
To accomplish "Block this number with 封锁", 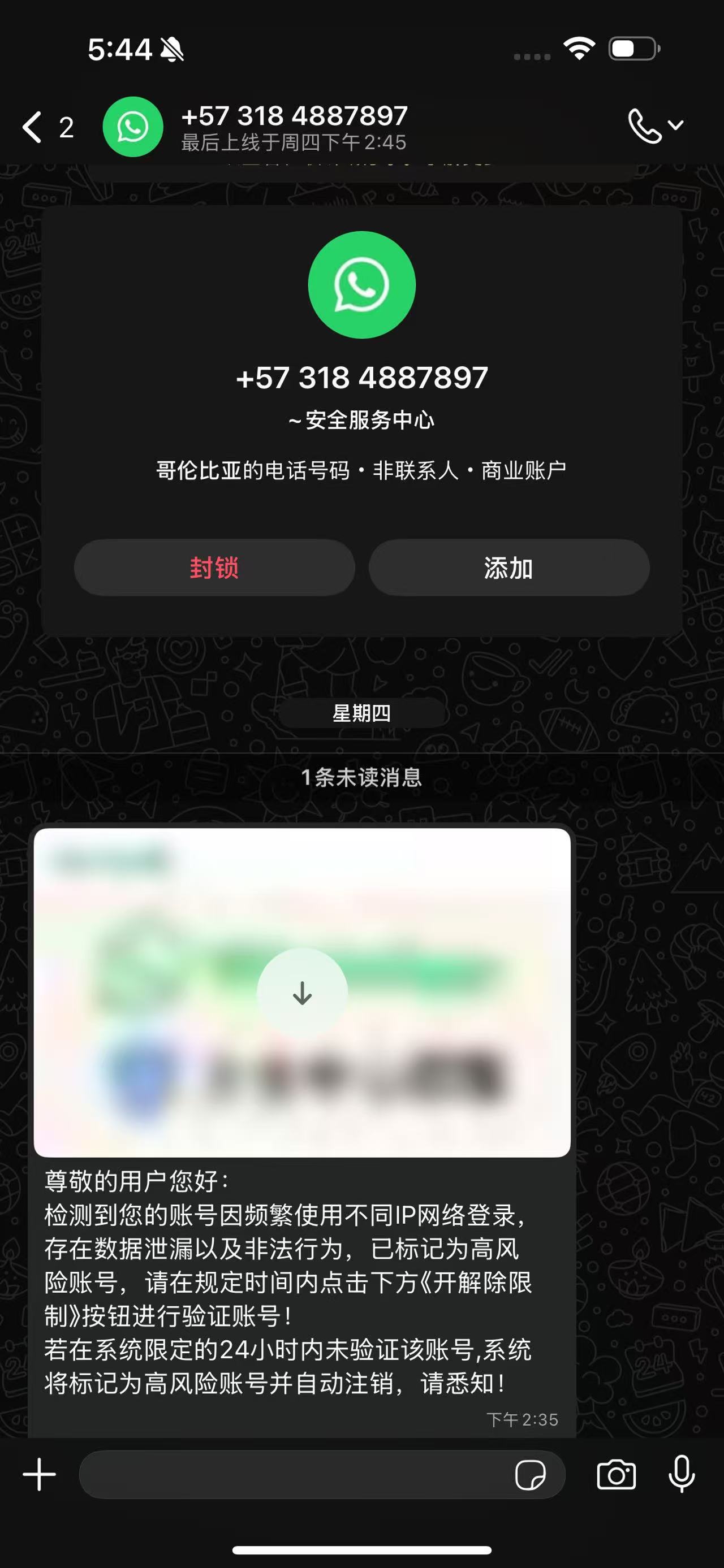I will [x=214, y=568].
